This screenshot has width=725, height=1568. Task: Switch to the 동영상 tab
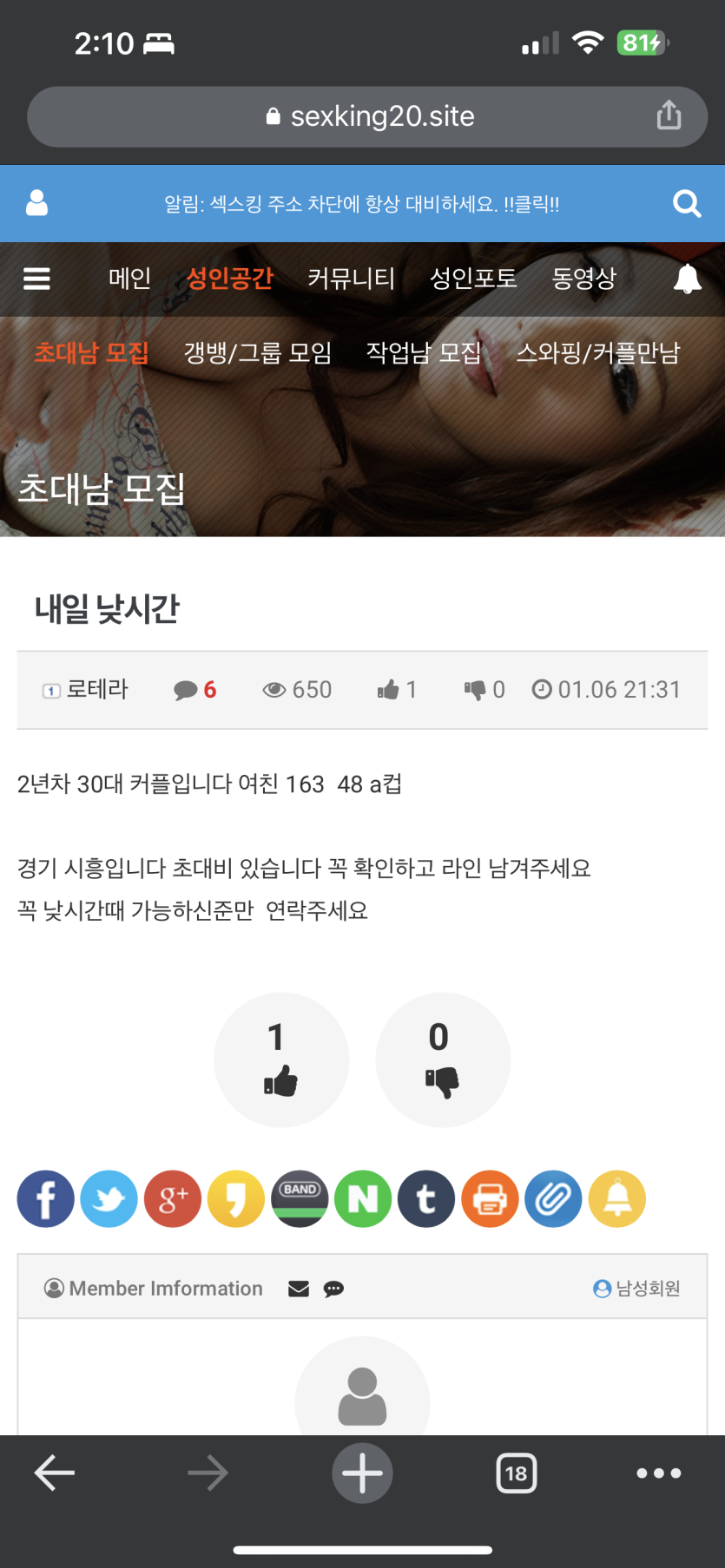click(583, 279)
